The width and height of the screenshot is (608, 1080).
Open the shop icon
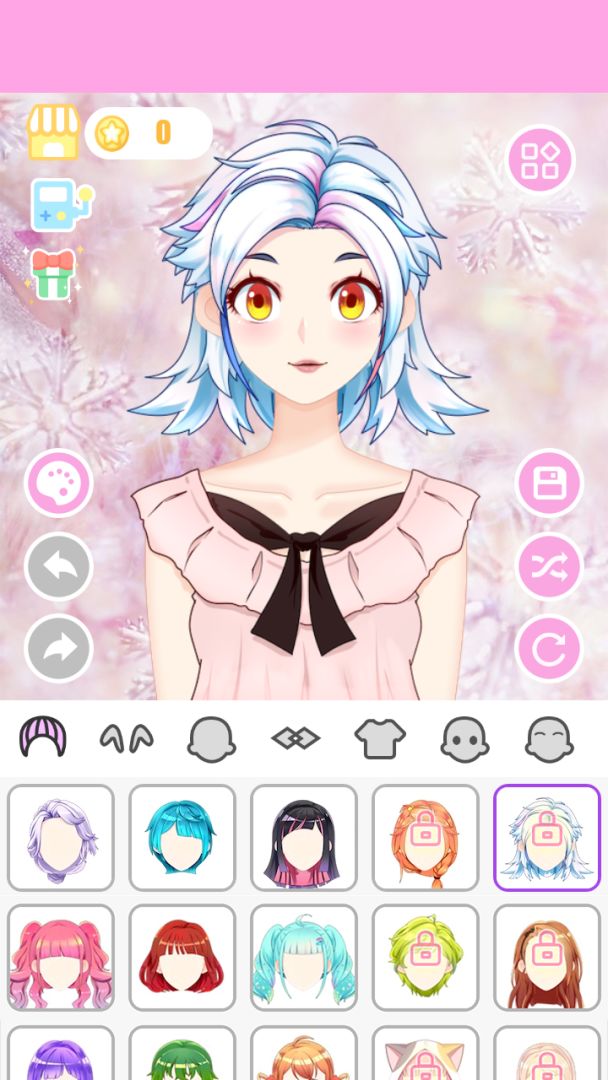click(x=53, y=132)
